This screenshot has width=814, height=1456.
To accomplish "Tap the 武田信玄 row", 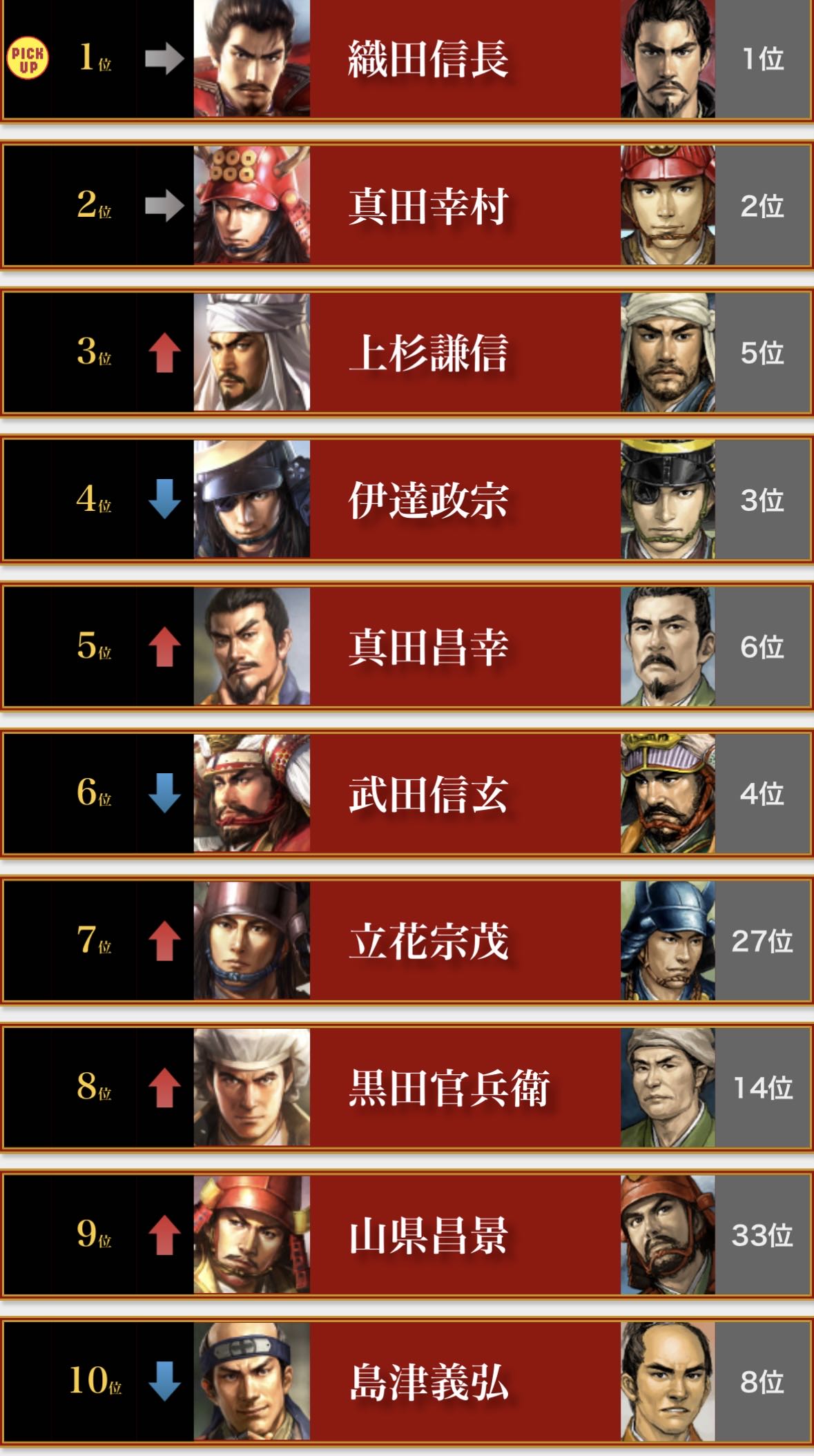I will (428, 794).
